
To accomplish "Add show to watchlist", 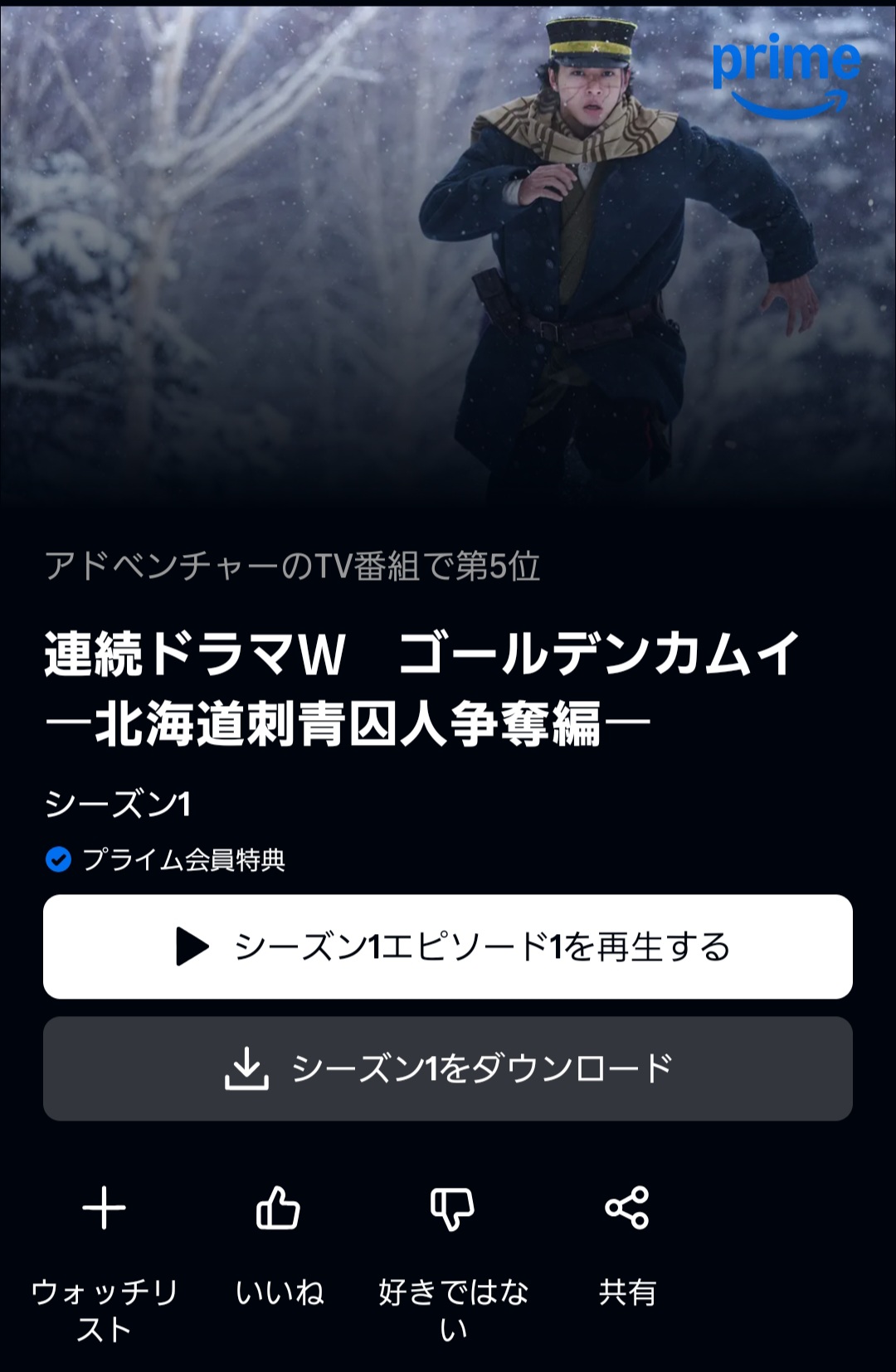I will (x=105, y=1209).
